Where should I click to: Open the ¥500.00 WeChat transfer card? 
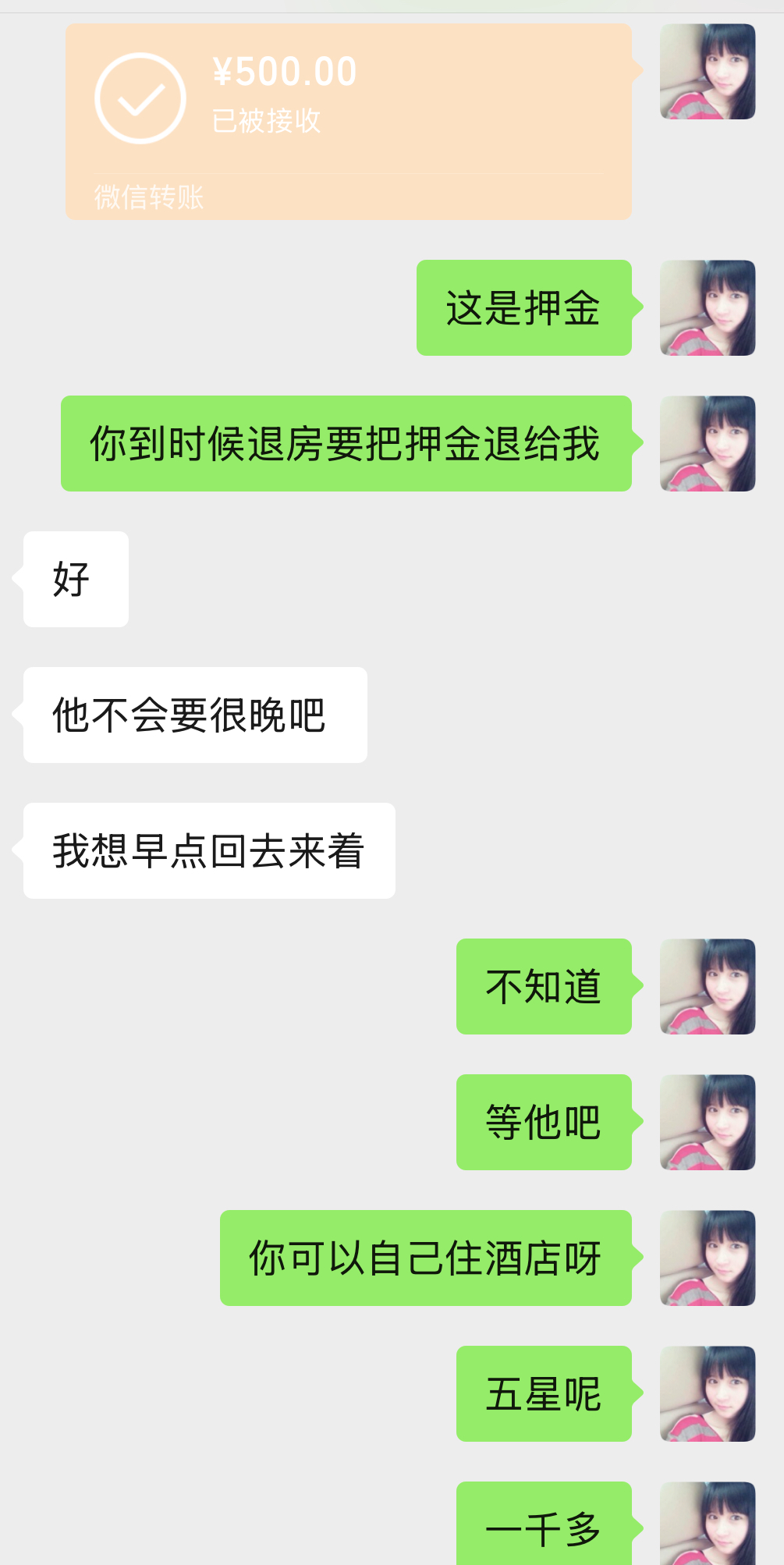pyautogui.click(x=349, y=122)
